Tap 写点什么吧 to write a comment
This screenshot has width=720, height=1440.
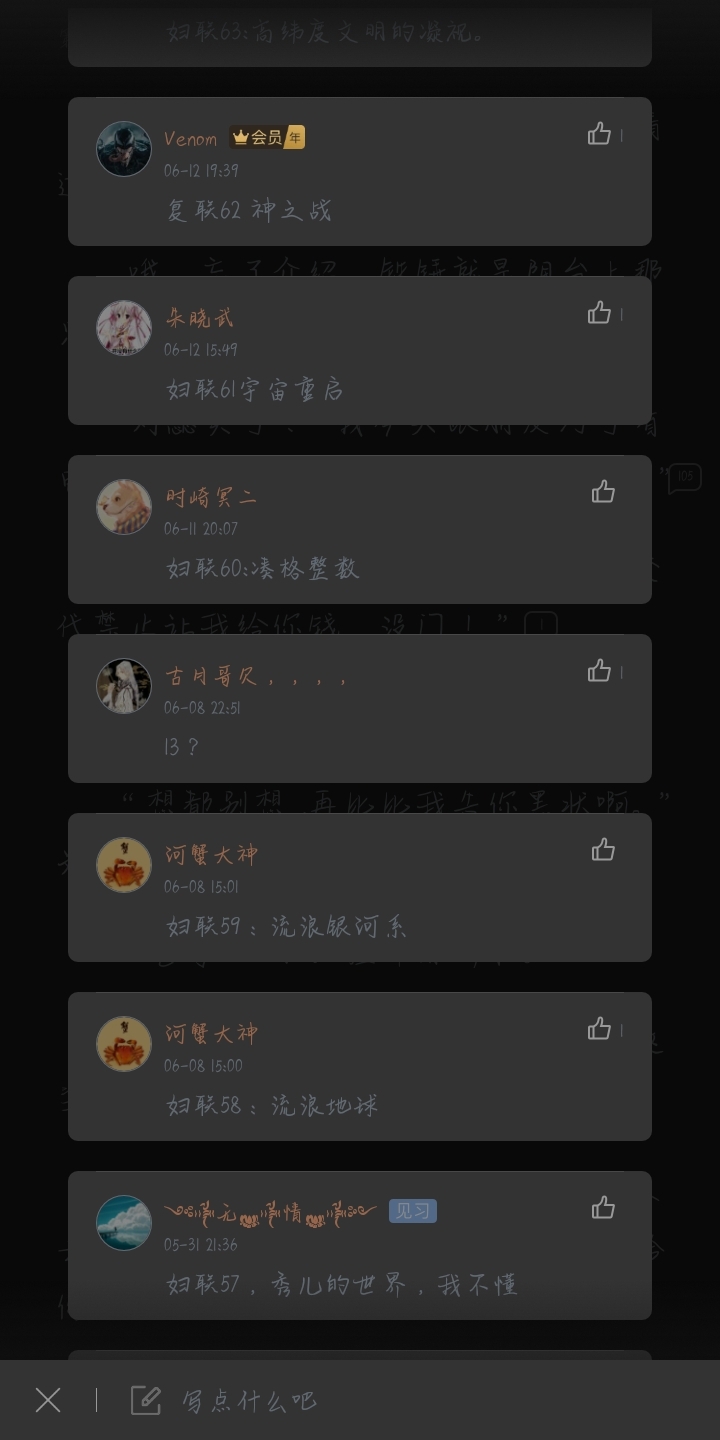click(248, 1401)
